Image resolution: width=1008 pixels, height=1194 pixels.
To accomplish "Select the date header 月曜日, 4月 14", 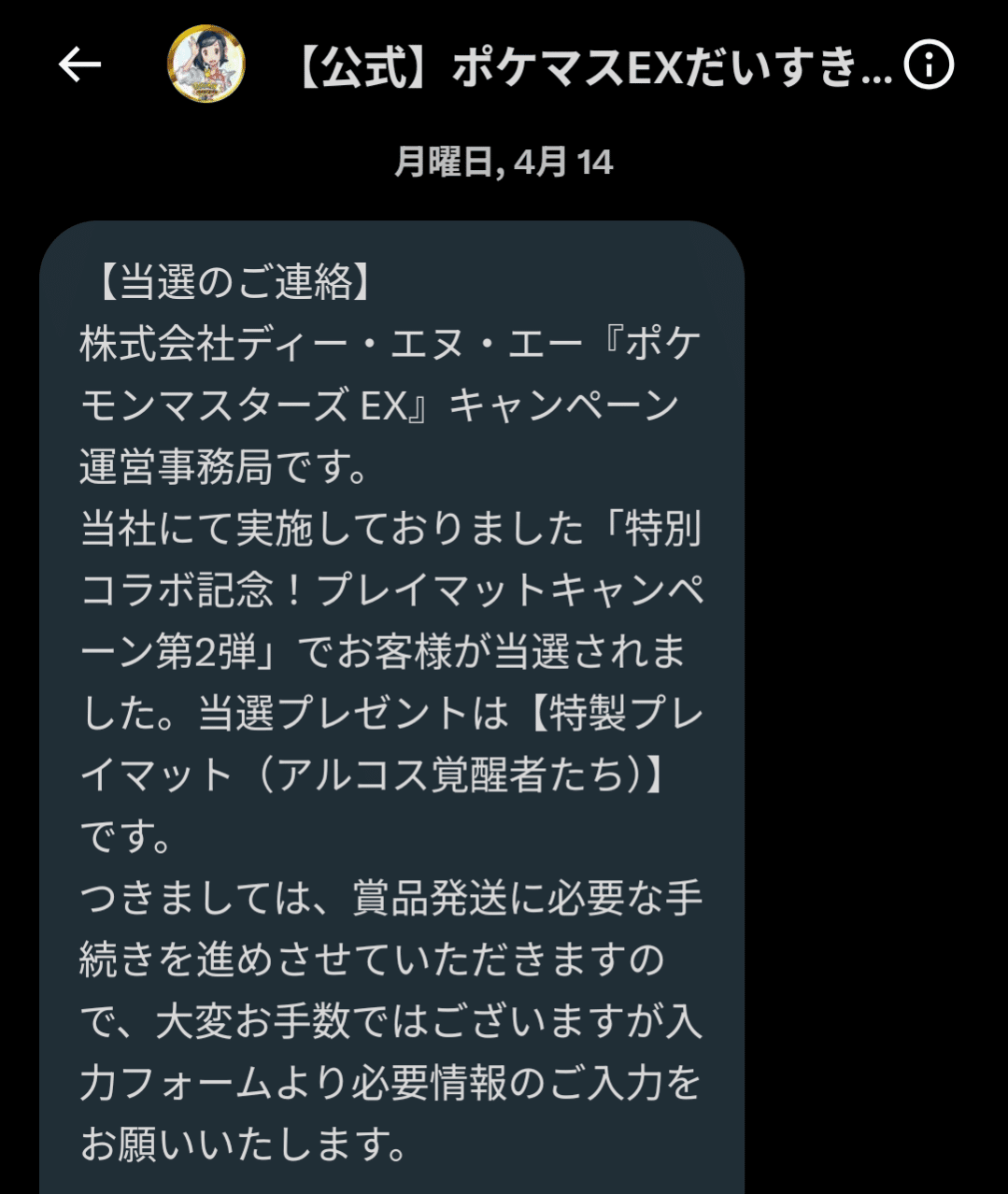I will (504, 160).
